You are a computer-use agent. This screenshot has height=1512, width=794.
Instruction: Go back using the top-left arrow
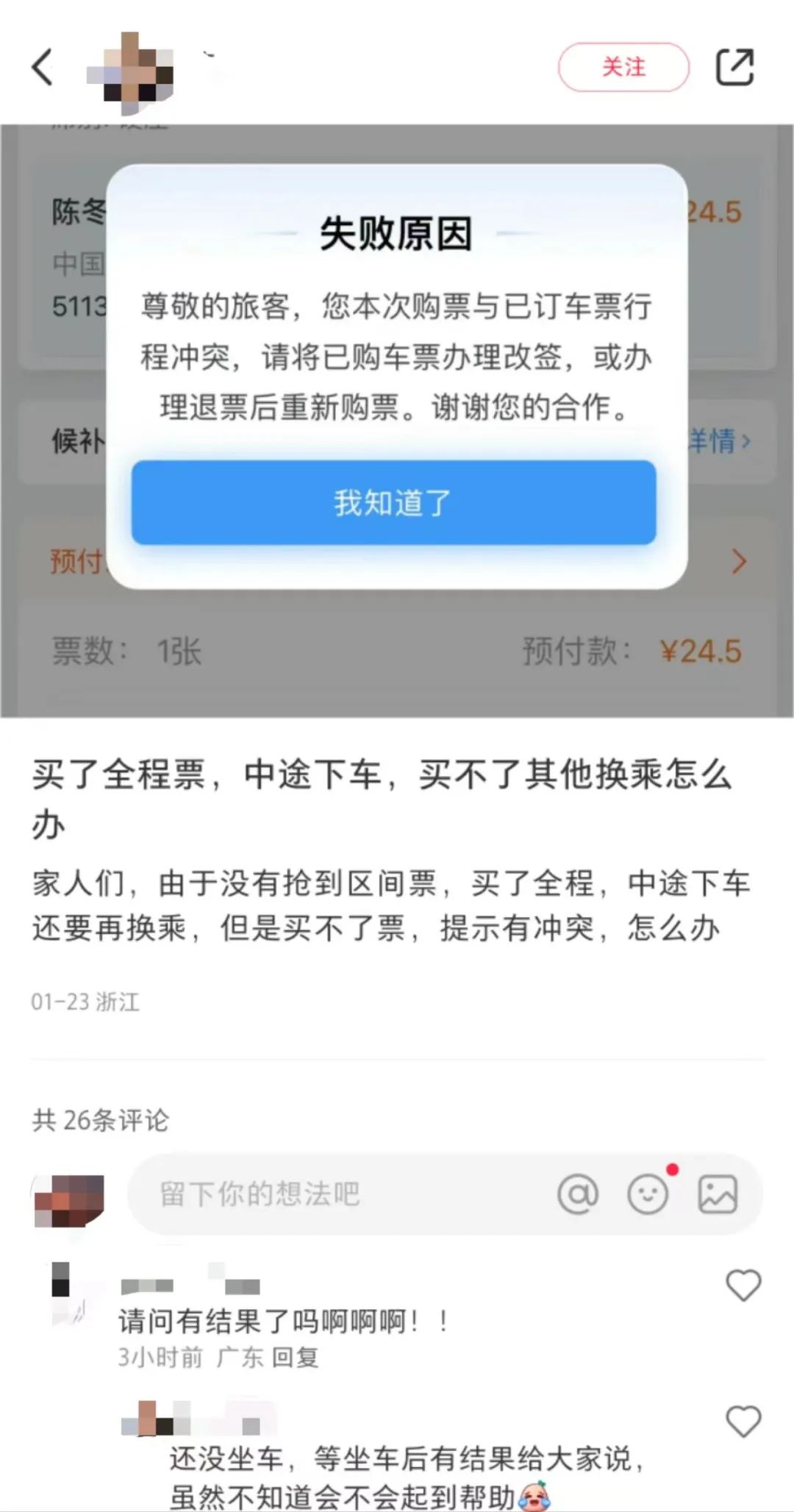click(43, 68)
